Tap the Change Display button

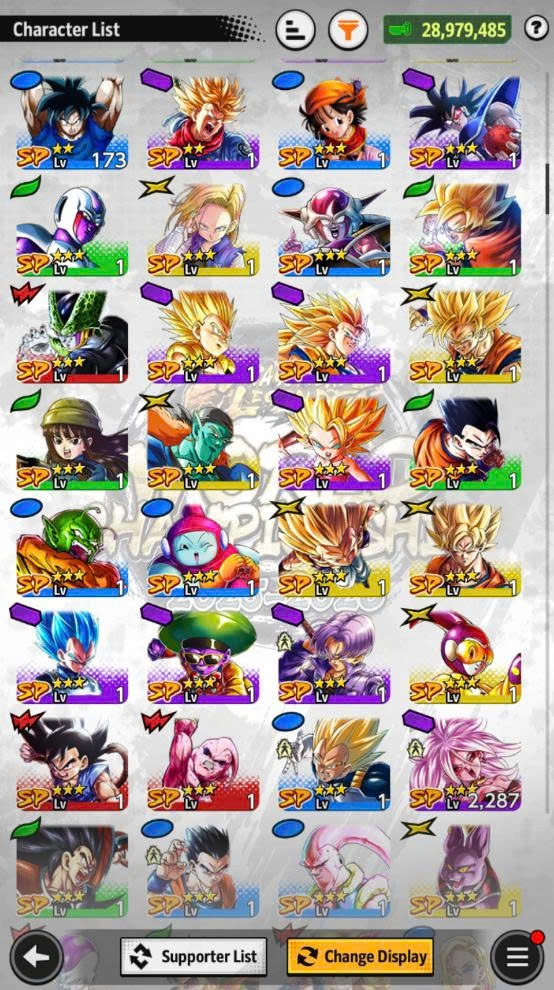point(360,957)
